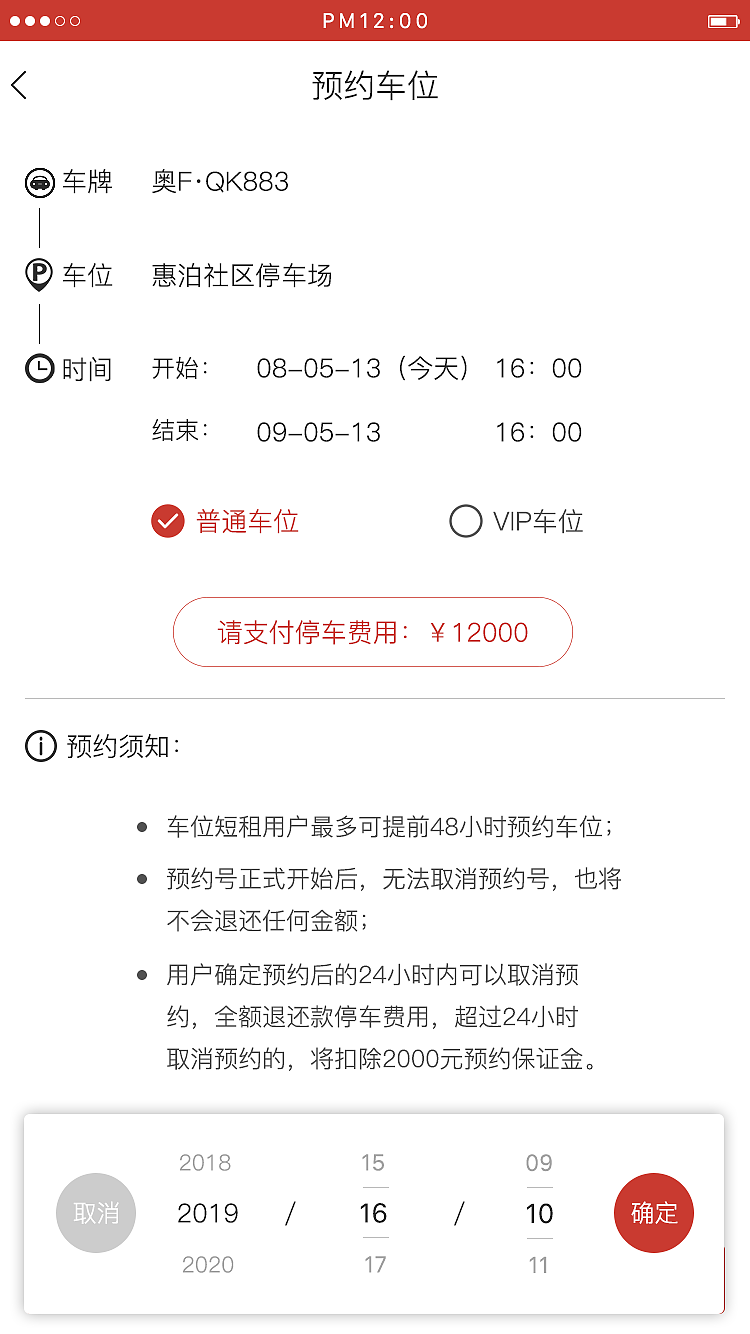Viewport: 750px width, 1334px height.
Task: Click the car license plate icon beside 车牌
Action: pos(38,182)
